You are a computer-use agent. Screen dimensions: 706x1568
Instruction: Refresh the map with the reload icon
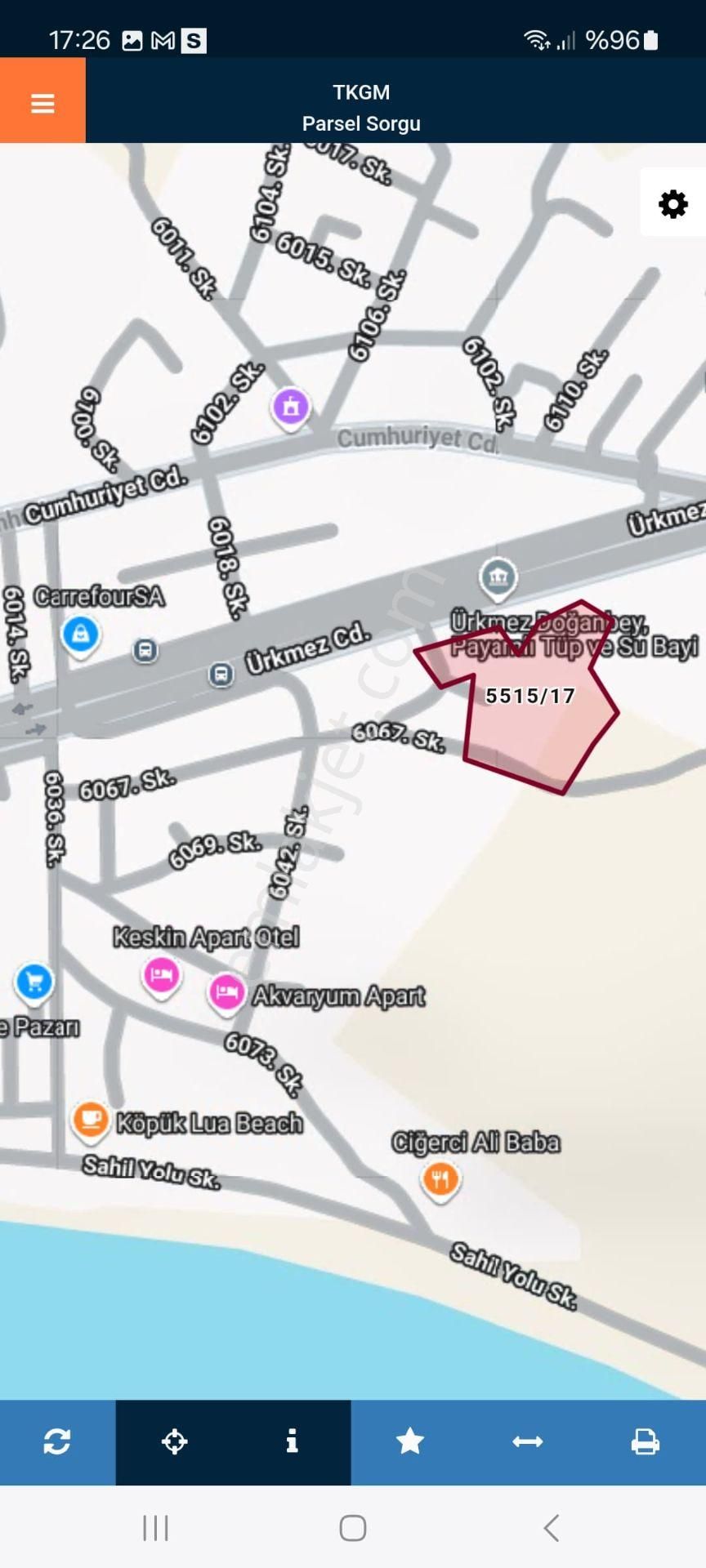56,1442
